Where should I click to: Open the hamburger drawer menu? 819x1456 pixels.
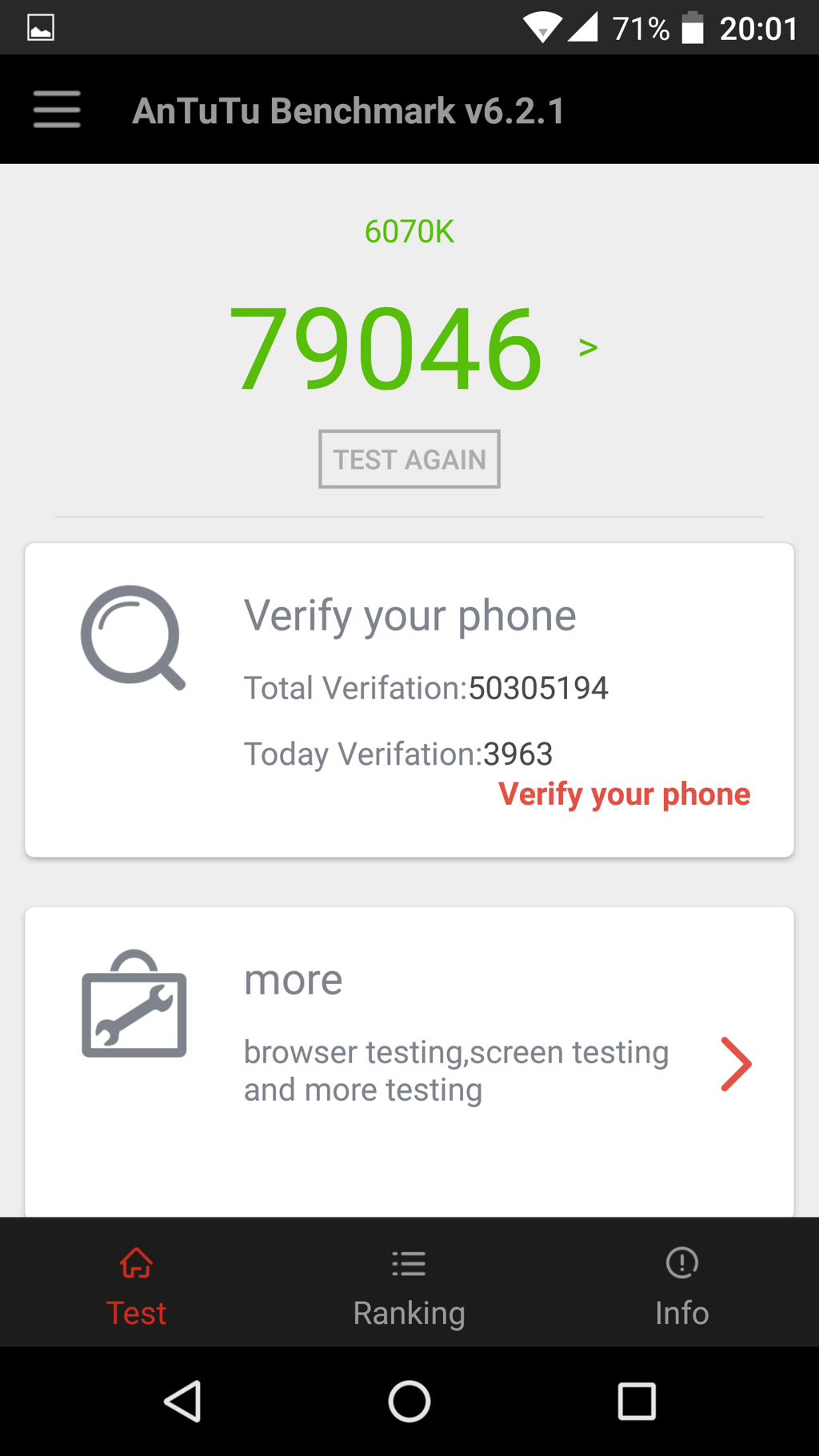pyautogui.click(x=57, y=110)
